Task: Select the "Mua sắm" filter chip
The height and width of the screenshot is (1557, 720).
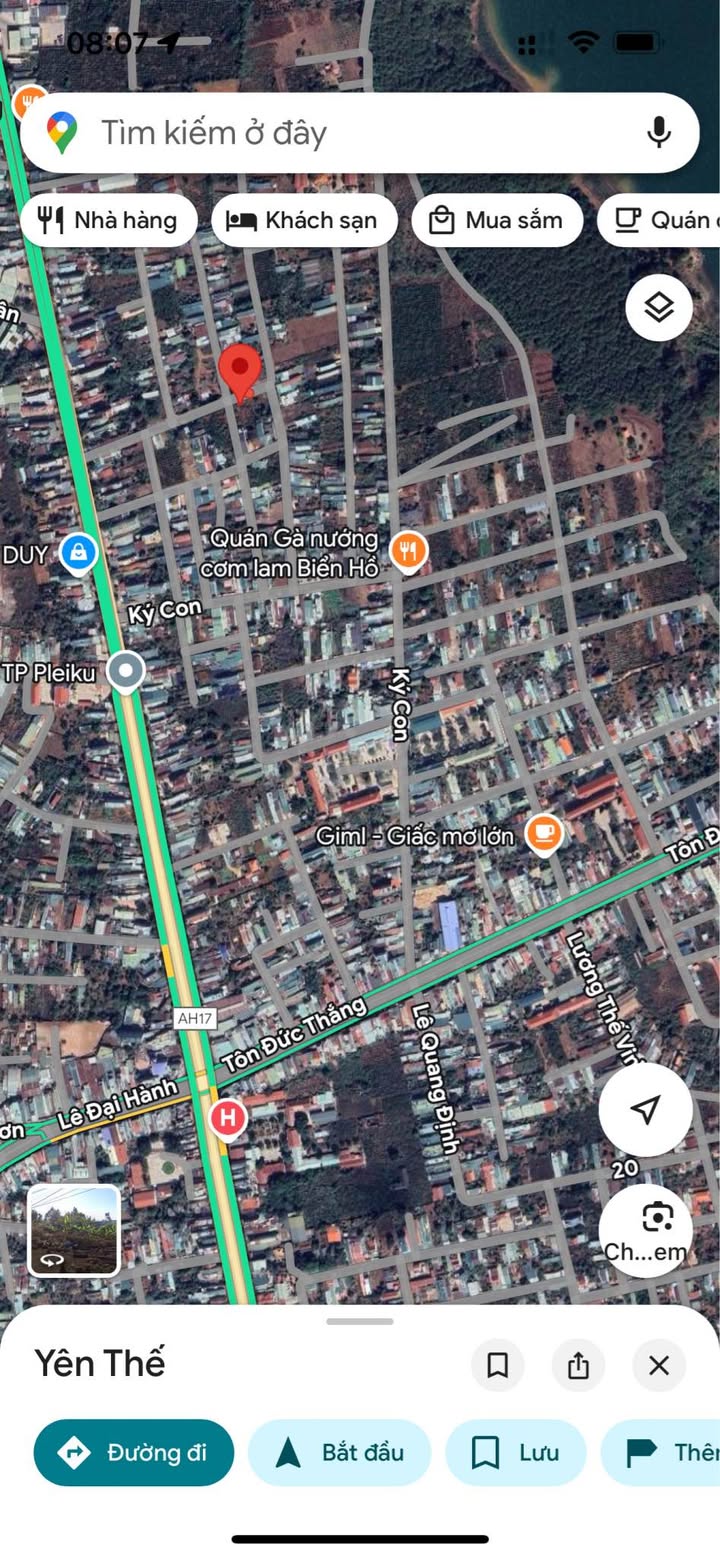Action: click(497, 221)
